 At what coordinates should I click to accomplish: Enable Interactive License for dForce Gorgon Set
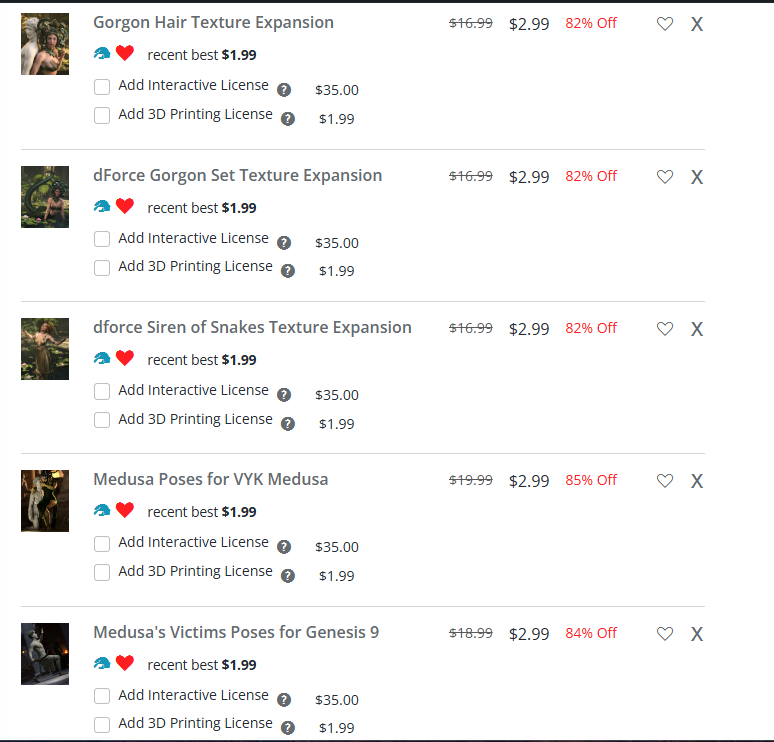(102, 240)
